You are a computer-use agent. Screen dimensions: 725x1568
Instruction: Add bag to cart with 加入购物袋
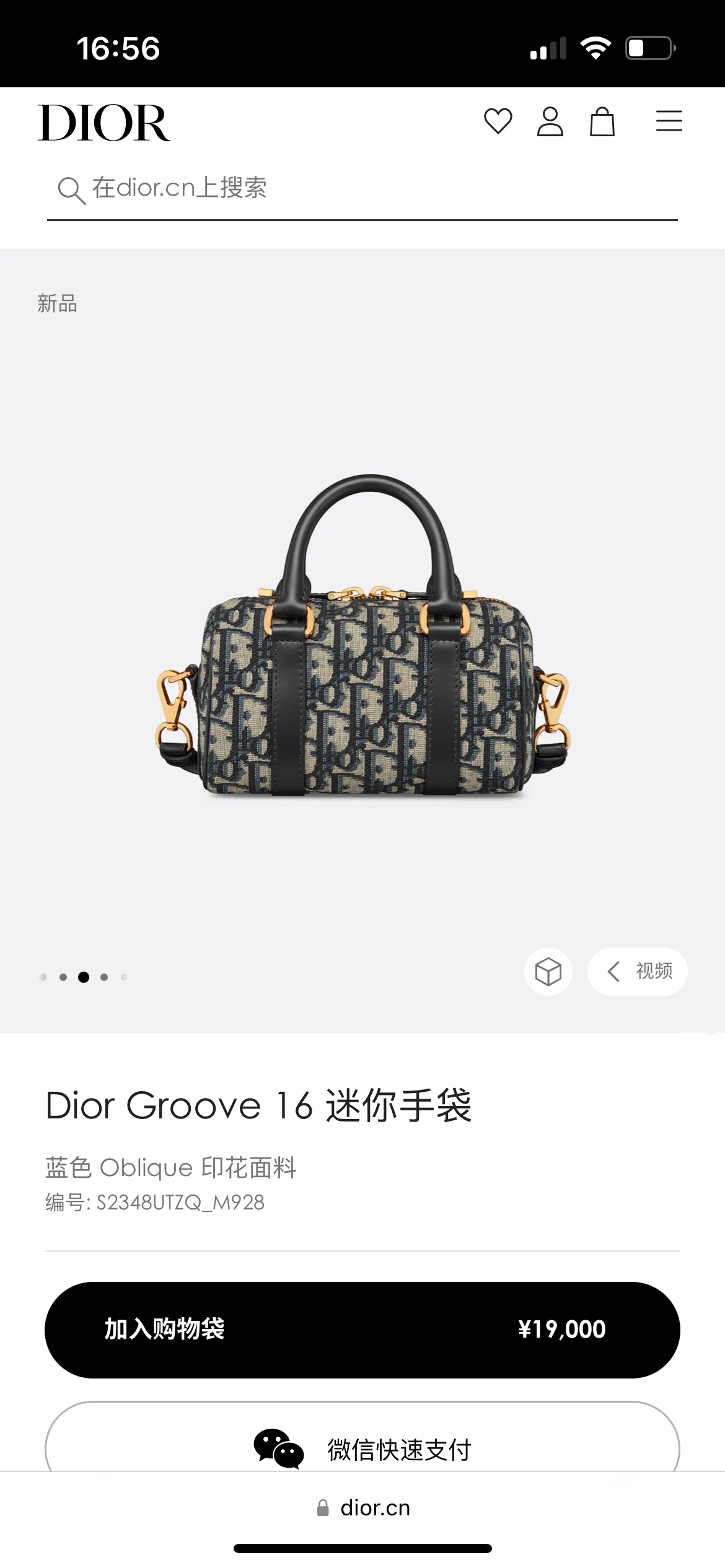pos(362,1329)
